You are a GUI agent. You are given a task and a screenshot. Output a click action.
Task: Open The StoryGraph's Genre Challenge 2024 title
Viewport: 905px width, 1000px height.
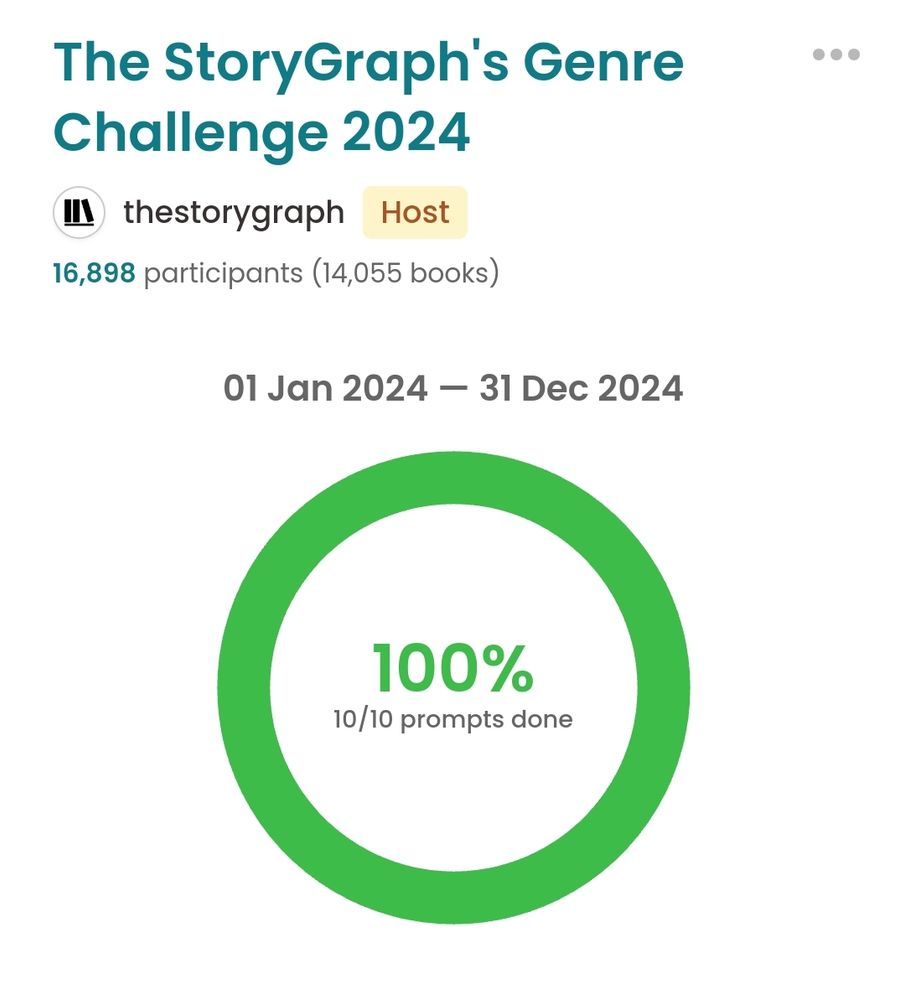pyautogui.click(x=370, y=95)
